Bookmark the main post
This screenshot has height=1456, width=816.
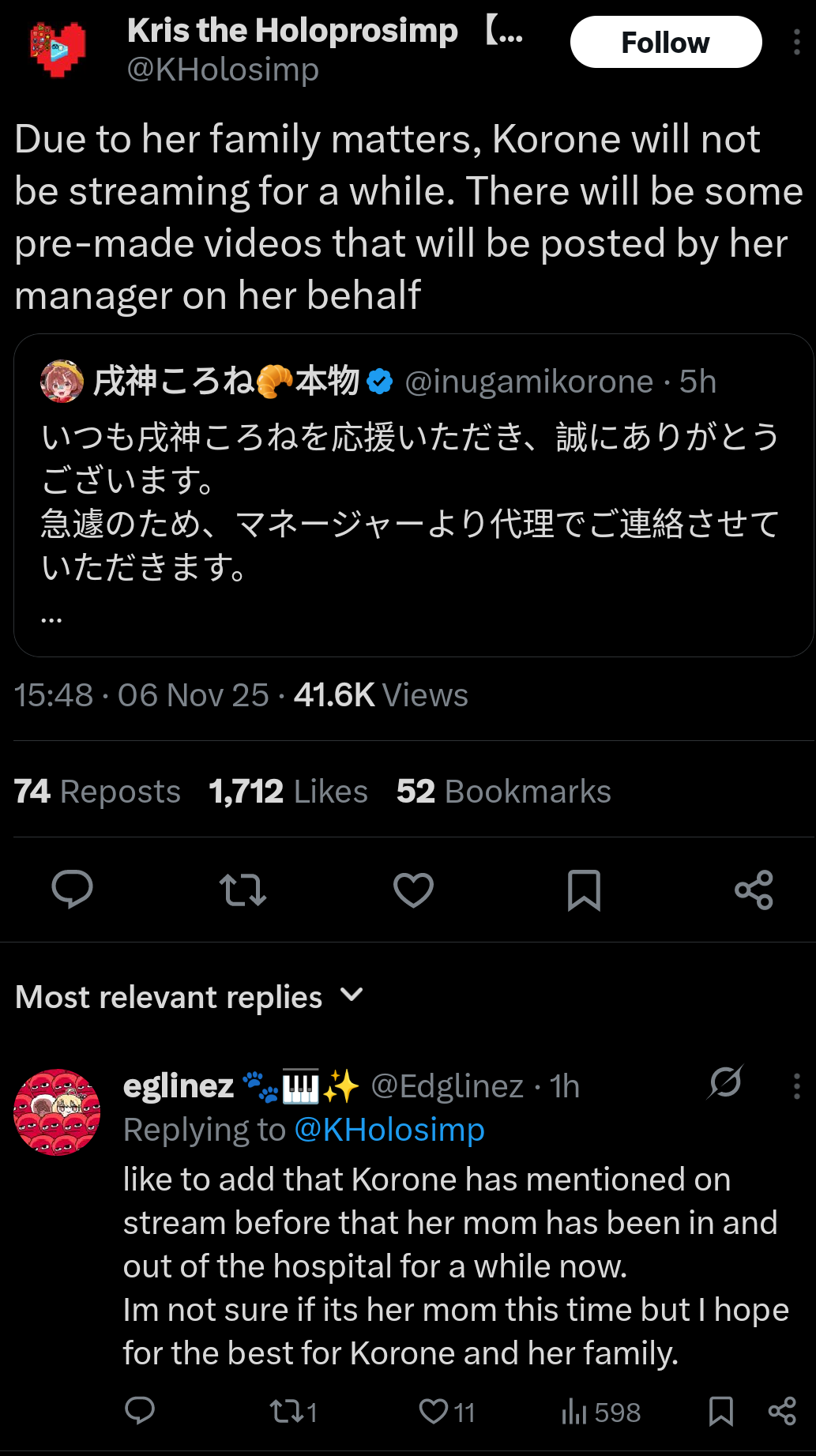click(584, 890)
